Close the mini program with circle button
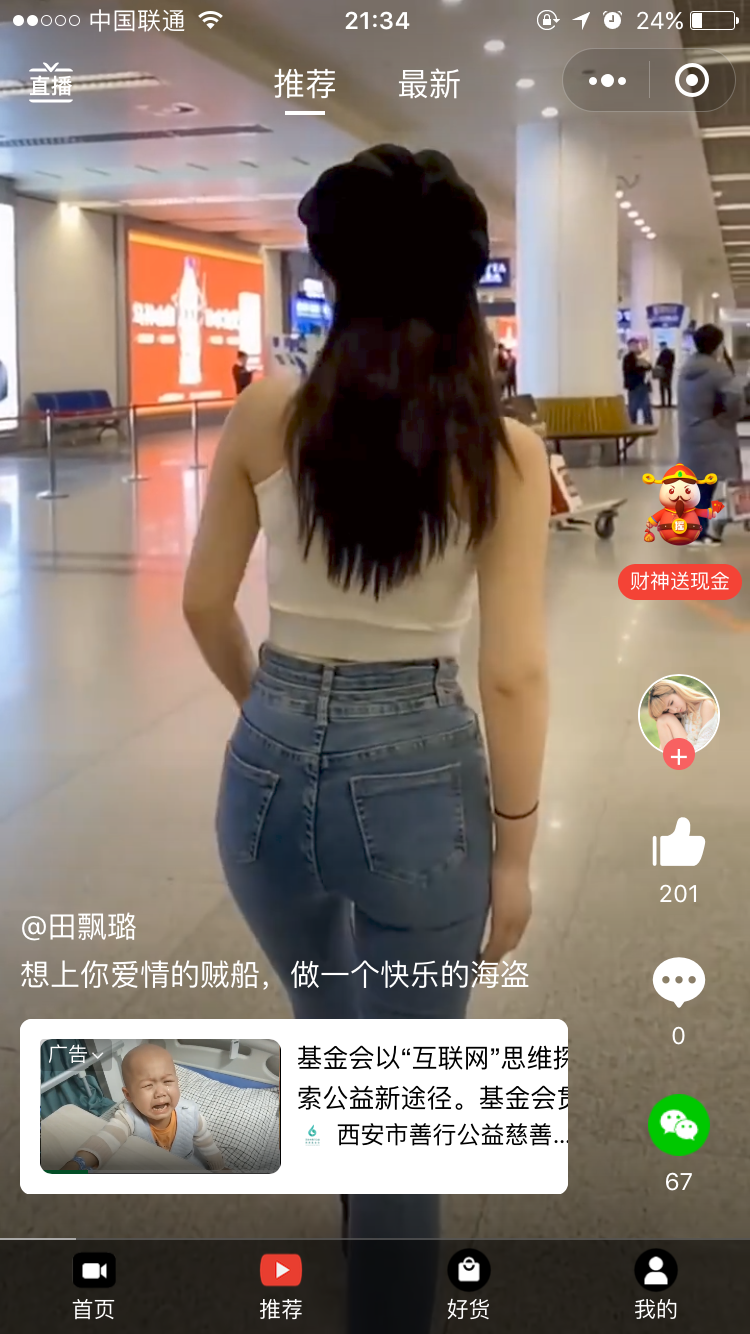 pos(692,81)
